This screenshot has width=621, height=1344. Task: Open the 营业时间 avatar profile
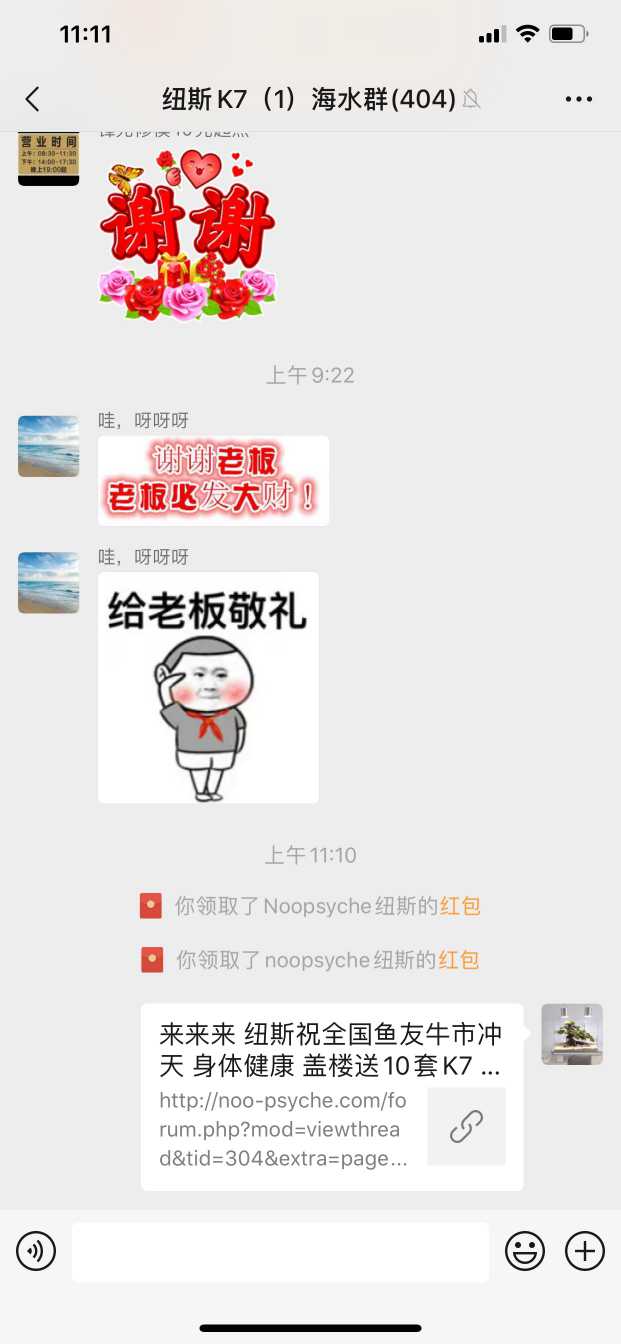[48, 158]
